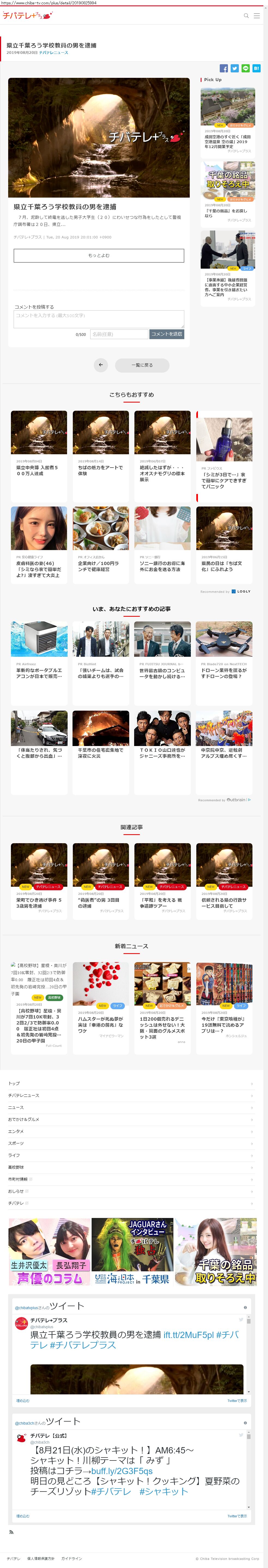Go back with the left arrow button
Viewport: 268px width, 1568px height.
(x=101, y=365)
